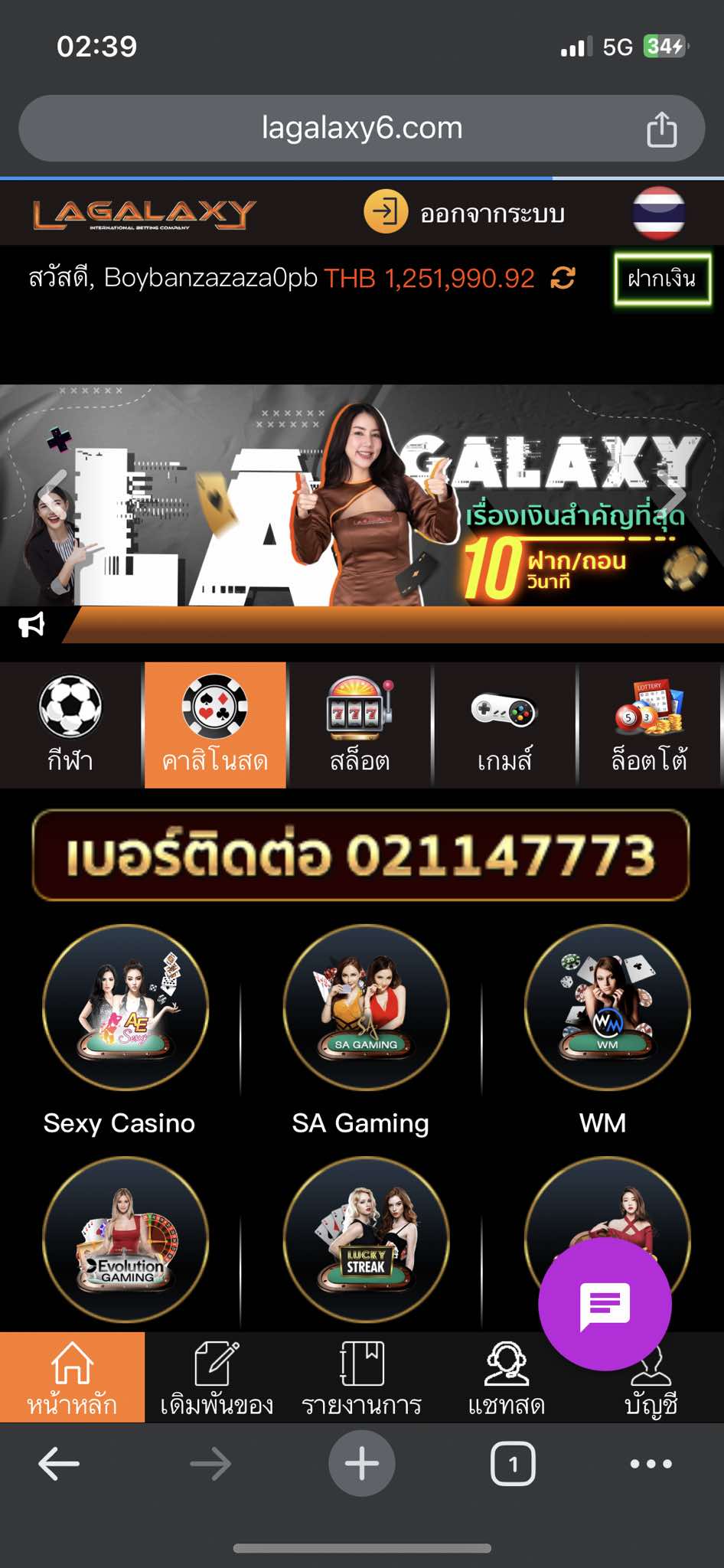Select the เกมส์ games category

504,724
